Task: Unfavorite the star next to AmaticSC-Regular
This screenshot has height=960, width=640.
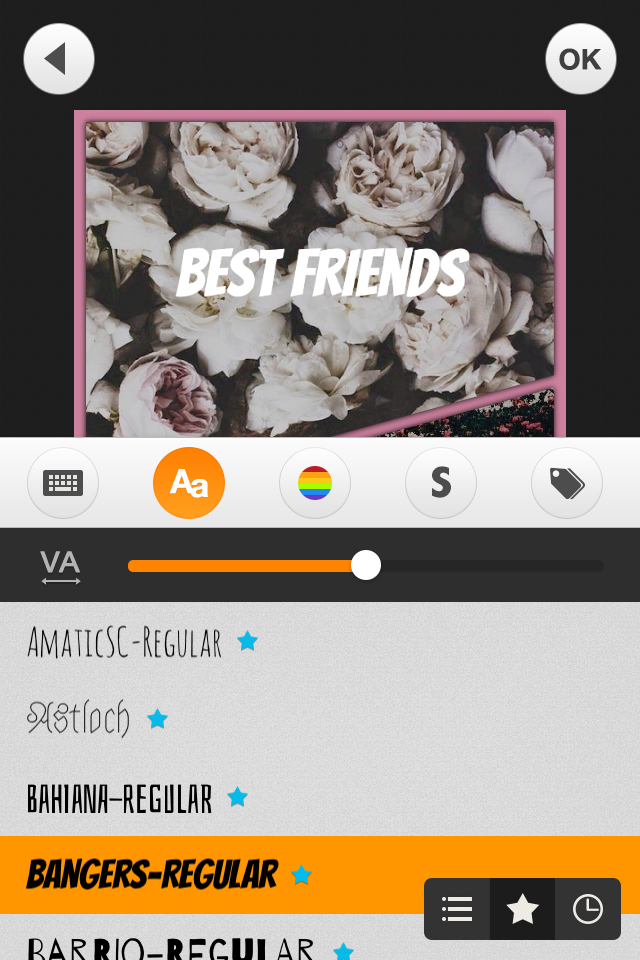Action: pyautogui.click(x=247, y=641)
